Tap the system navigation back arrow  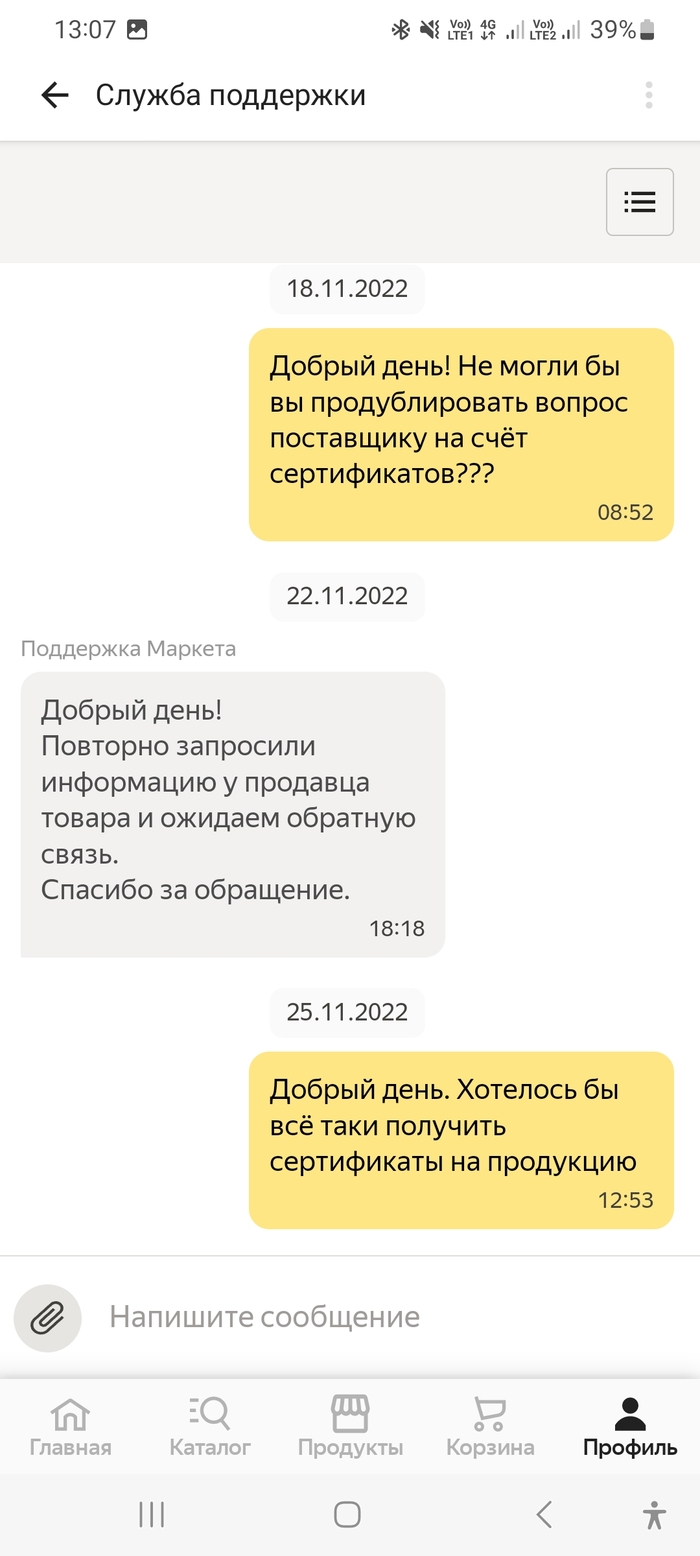(x=543, y=1515)
